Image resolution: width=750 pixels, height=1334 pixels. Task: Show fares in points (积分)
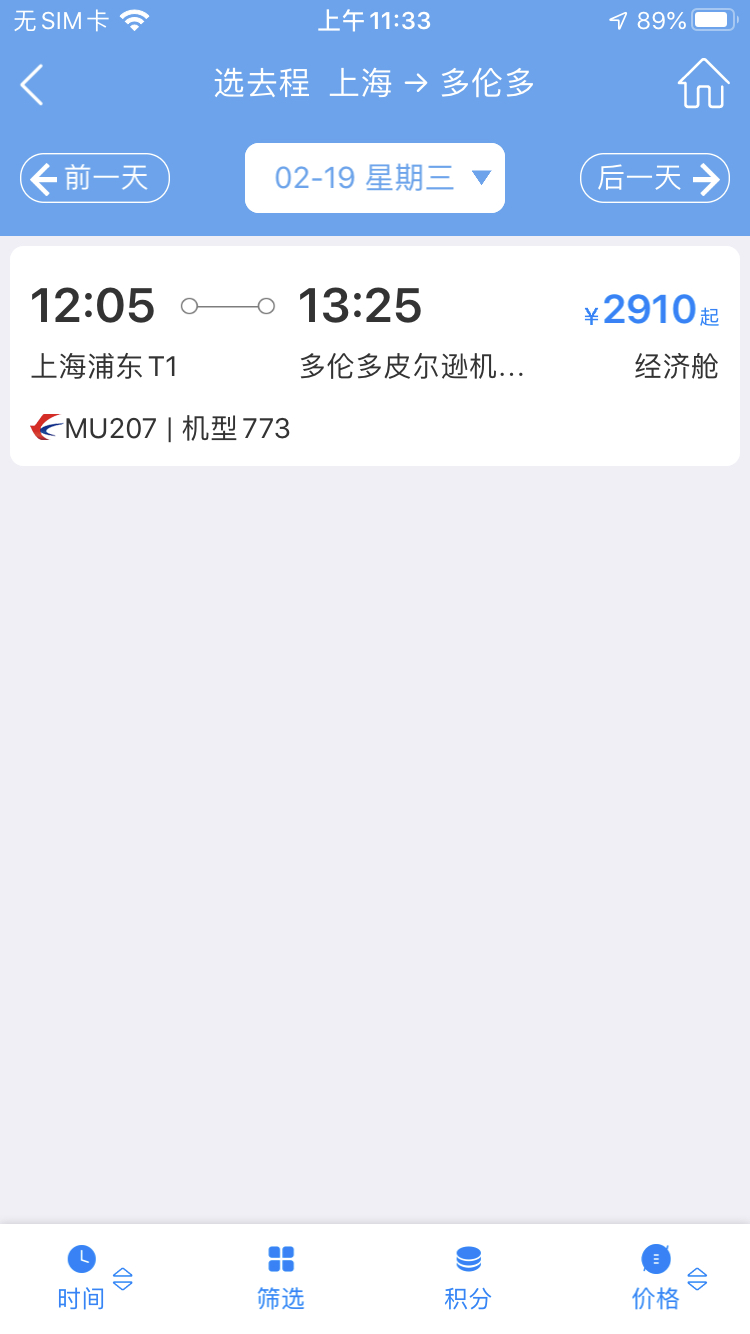click(x=468, y=1278)
